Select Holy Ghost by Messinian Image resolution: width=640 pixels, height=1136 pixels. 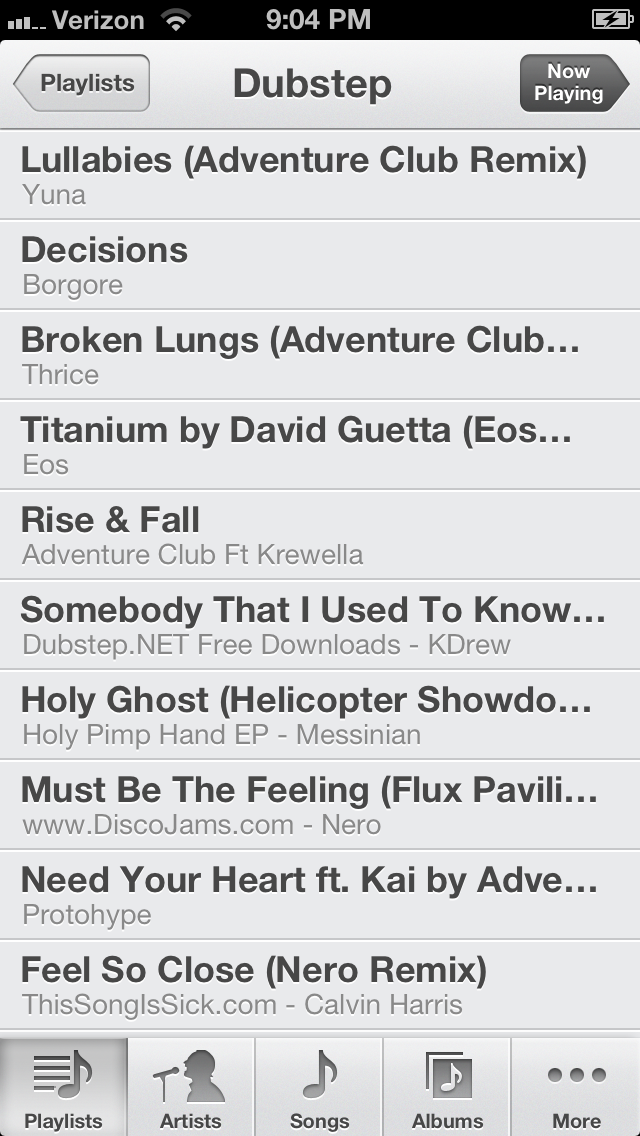[x=320, y=715]
